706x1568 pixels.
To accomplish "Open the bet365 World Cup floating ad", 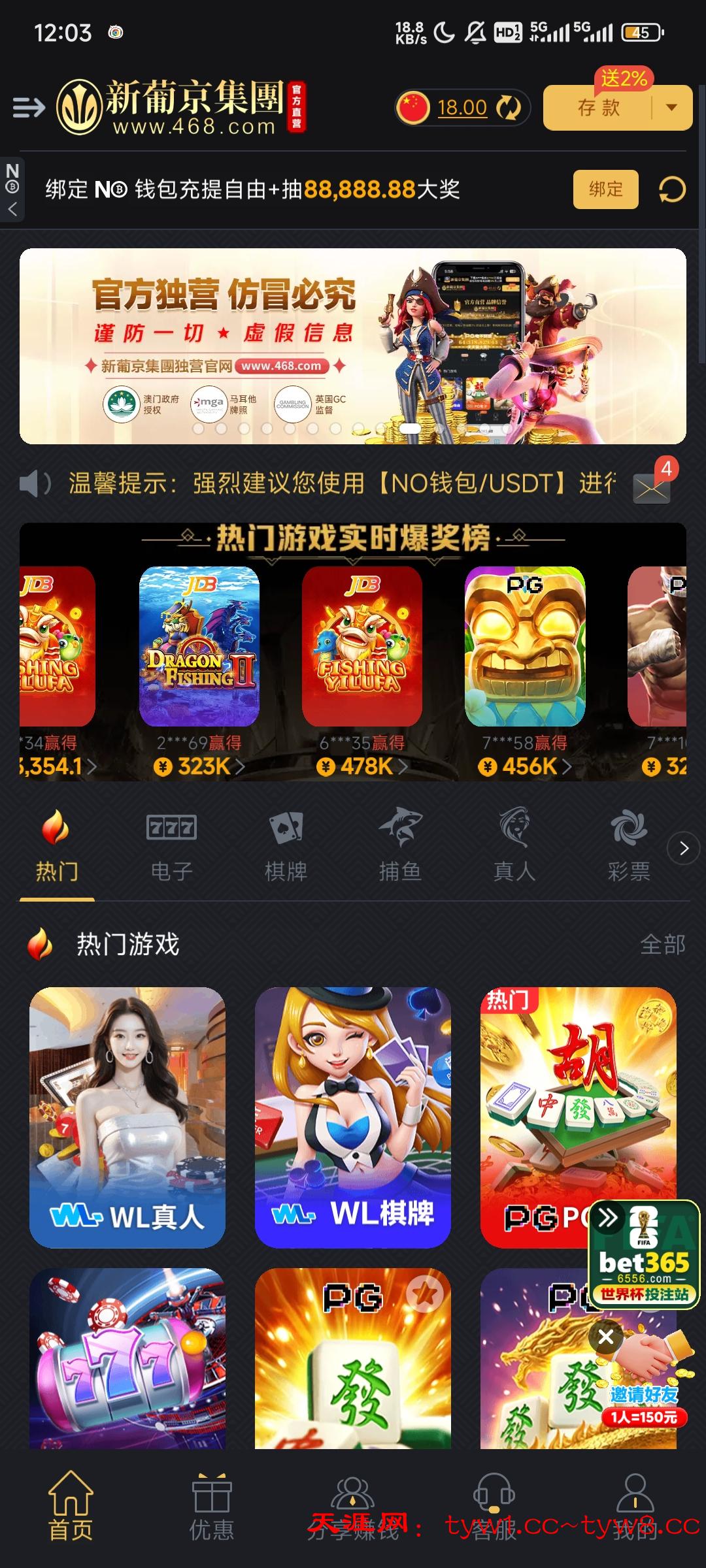I will (644, 1254).
